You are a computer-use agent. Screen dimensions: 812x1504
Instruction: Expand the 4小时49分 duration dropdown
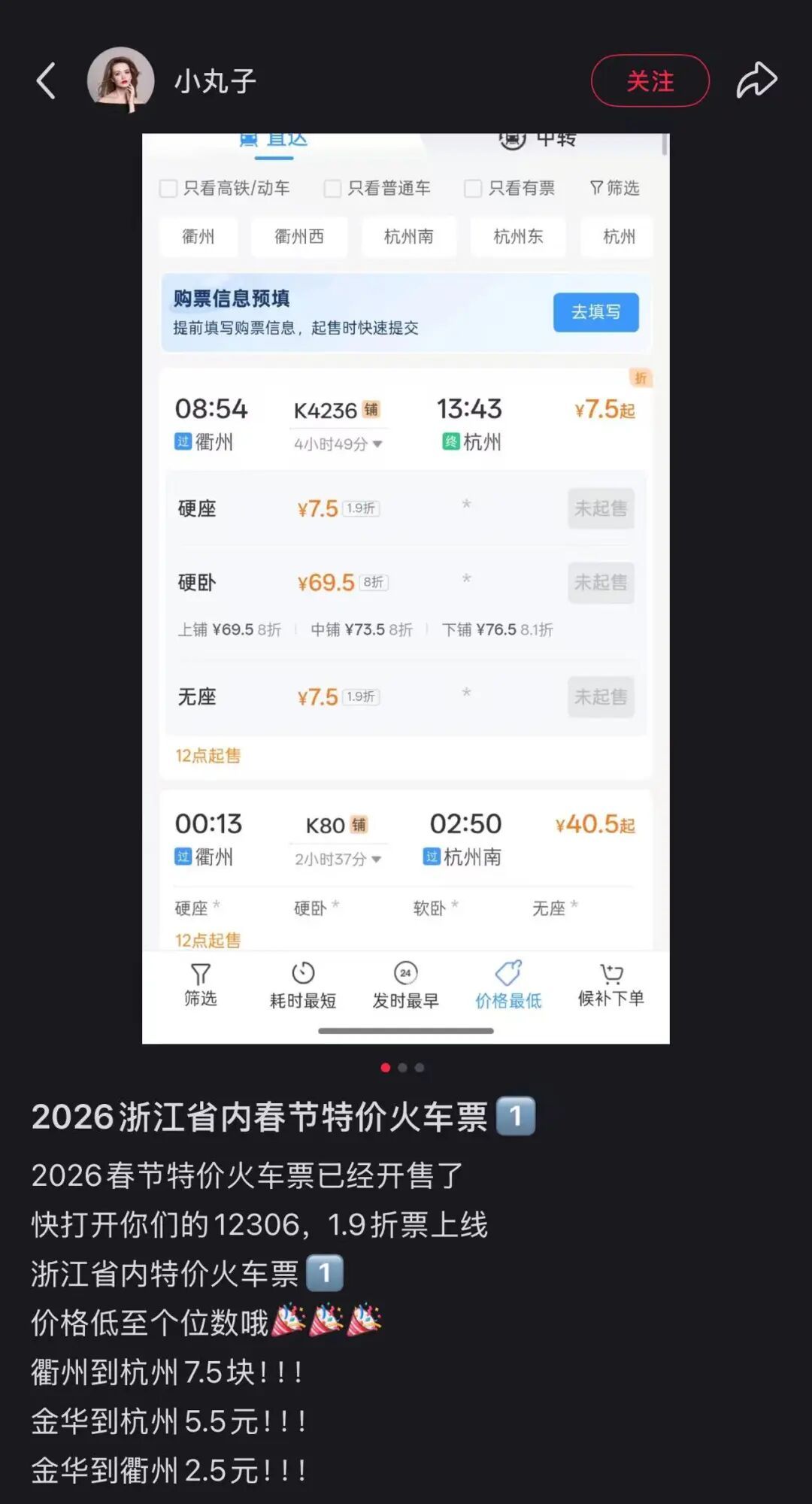[338, 444]
